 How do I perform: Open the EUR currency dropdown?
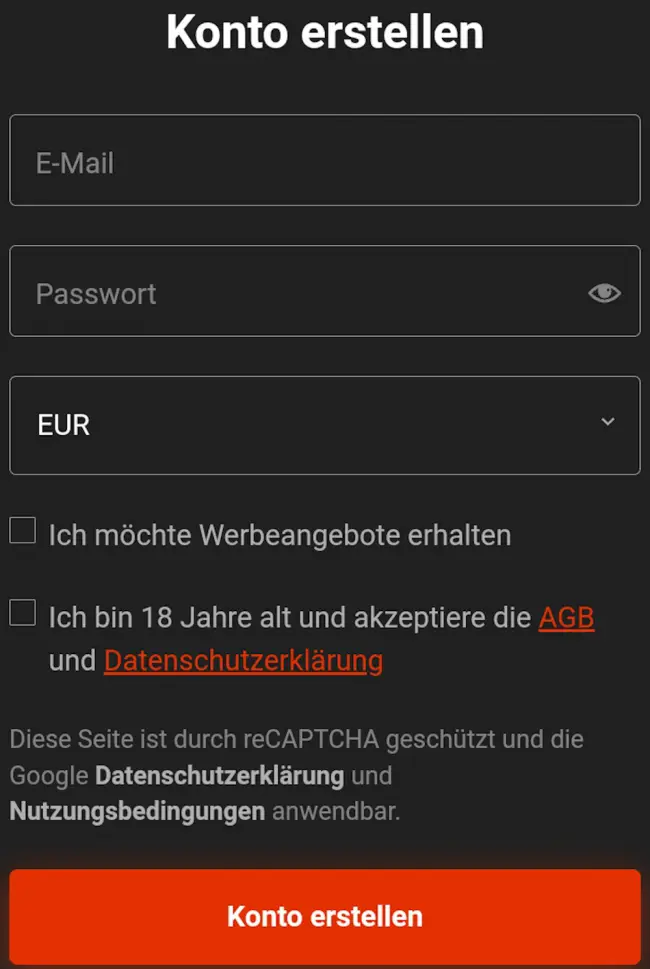[324, 424]
